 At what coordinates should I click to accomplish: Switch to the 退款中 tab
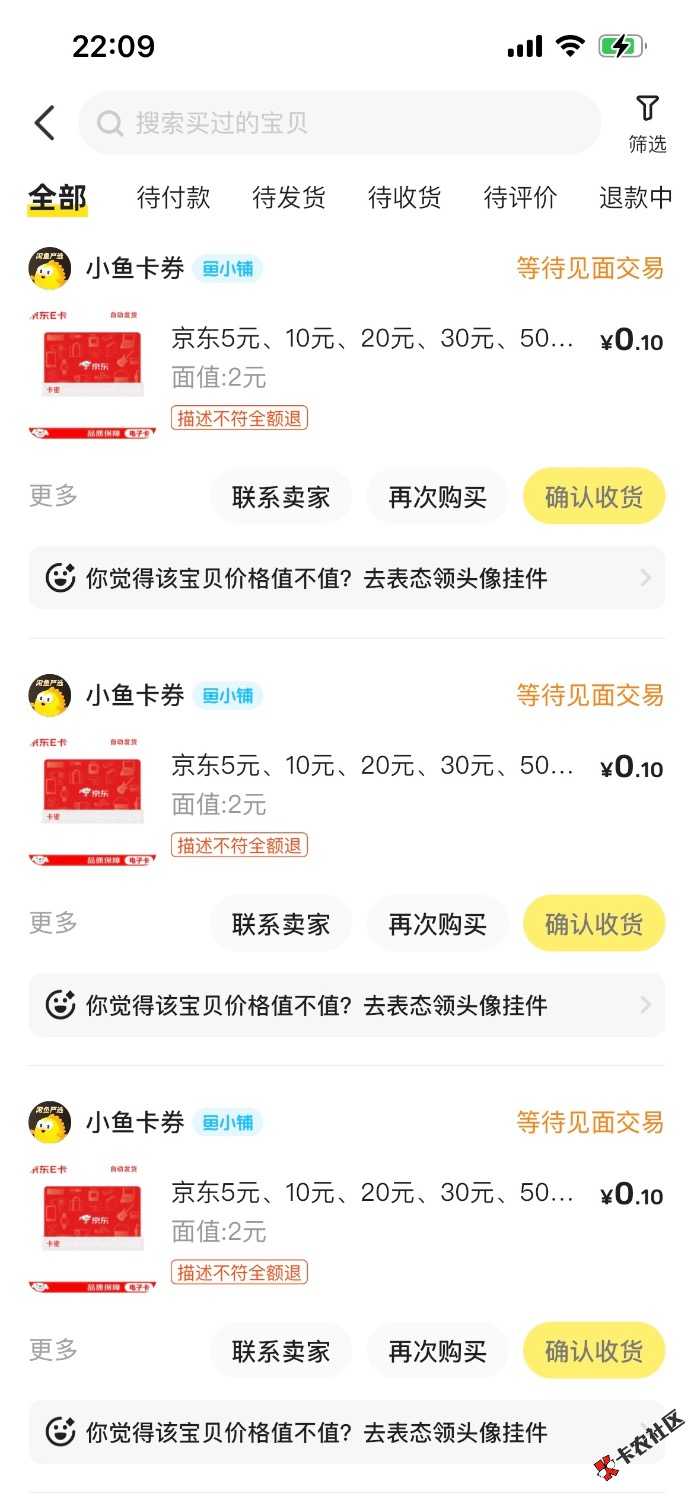pyautogui.click(x=635, y=198)
